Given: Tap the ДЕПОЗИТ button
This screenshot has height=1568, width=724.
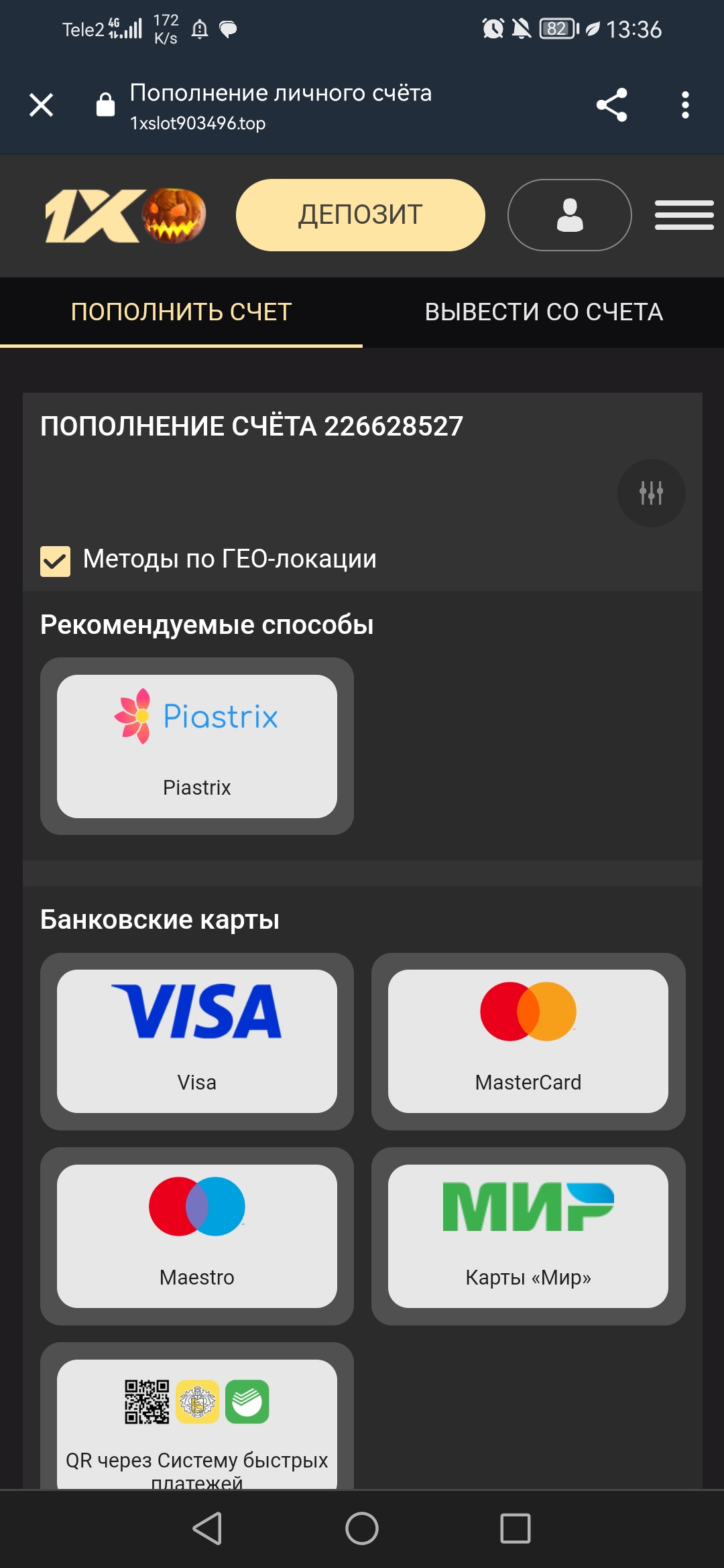Looking at the screenshot, I should click(360, 215).
